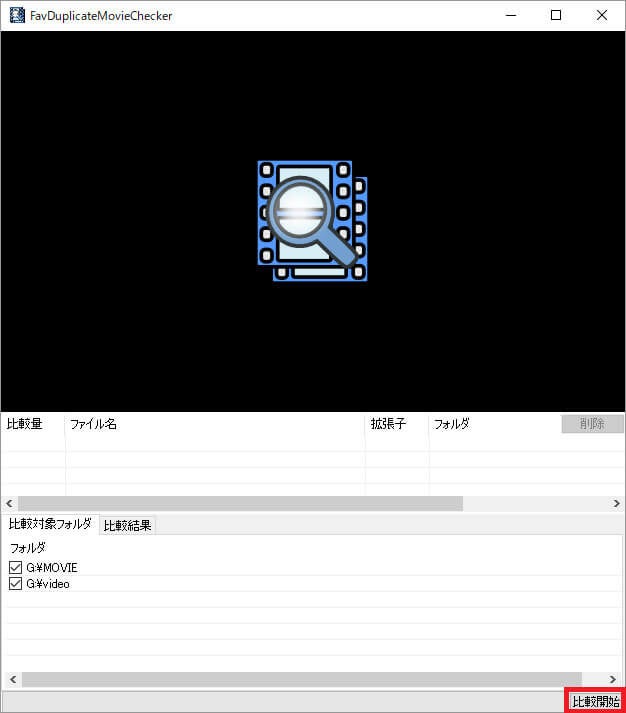
Task: Uncheck the G:¥video folder checkbox
Action: [15, 583]
